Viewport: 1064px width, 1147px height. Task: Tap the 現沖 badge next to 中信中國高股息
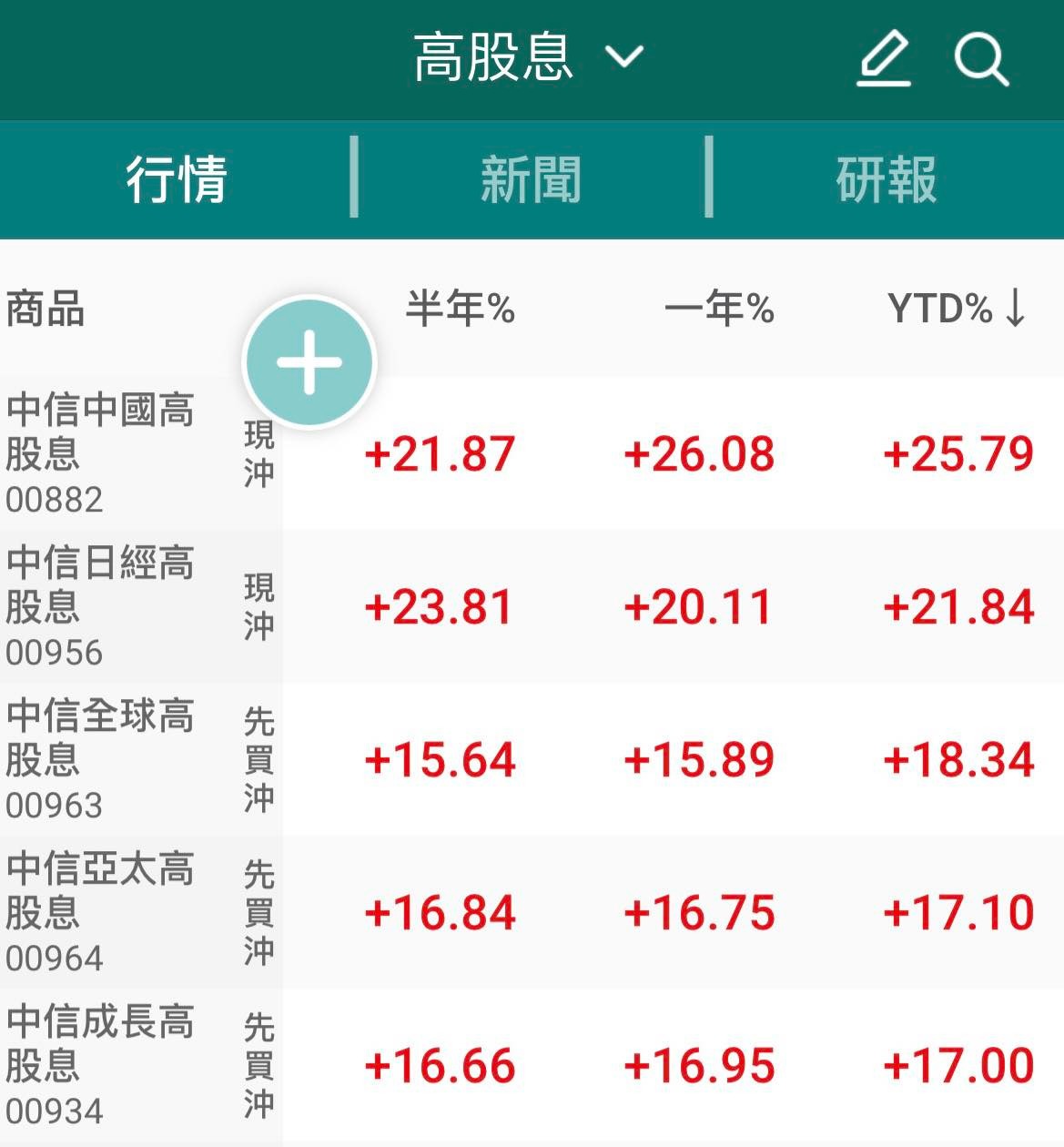coord(258,453)
